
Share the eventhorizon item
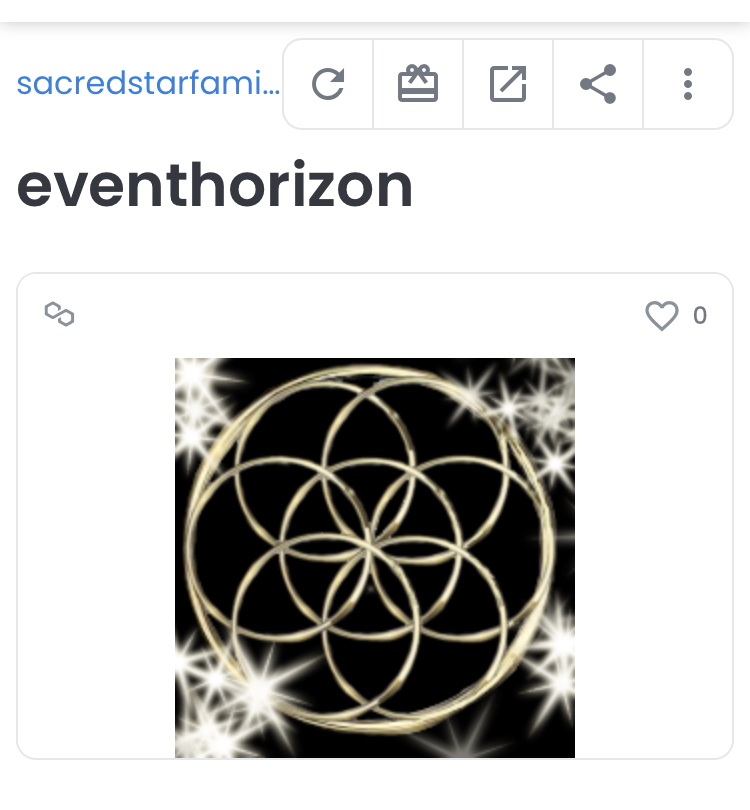598,84
